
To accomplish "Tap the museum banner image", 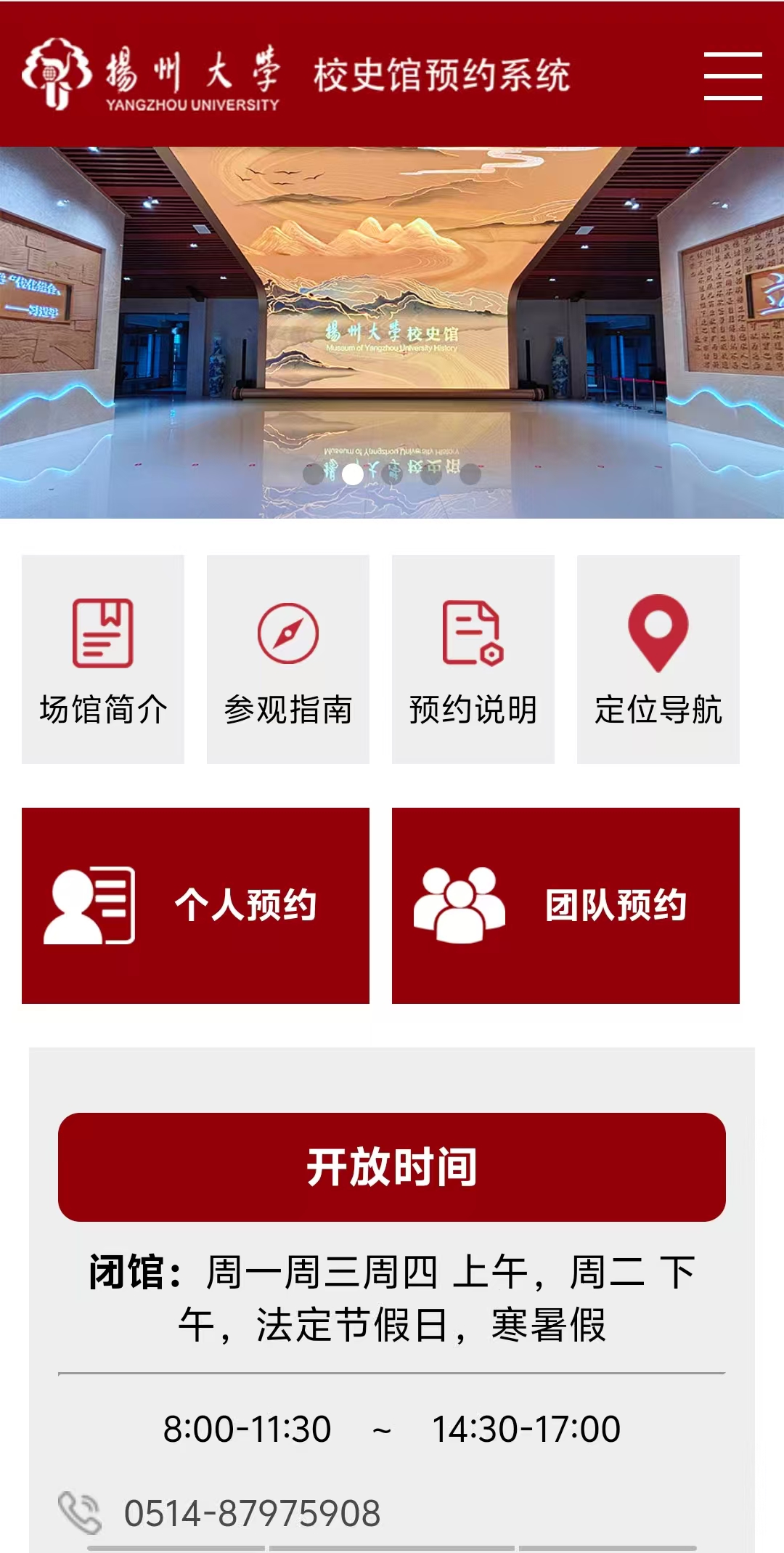I will pos(392,305).
